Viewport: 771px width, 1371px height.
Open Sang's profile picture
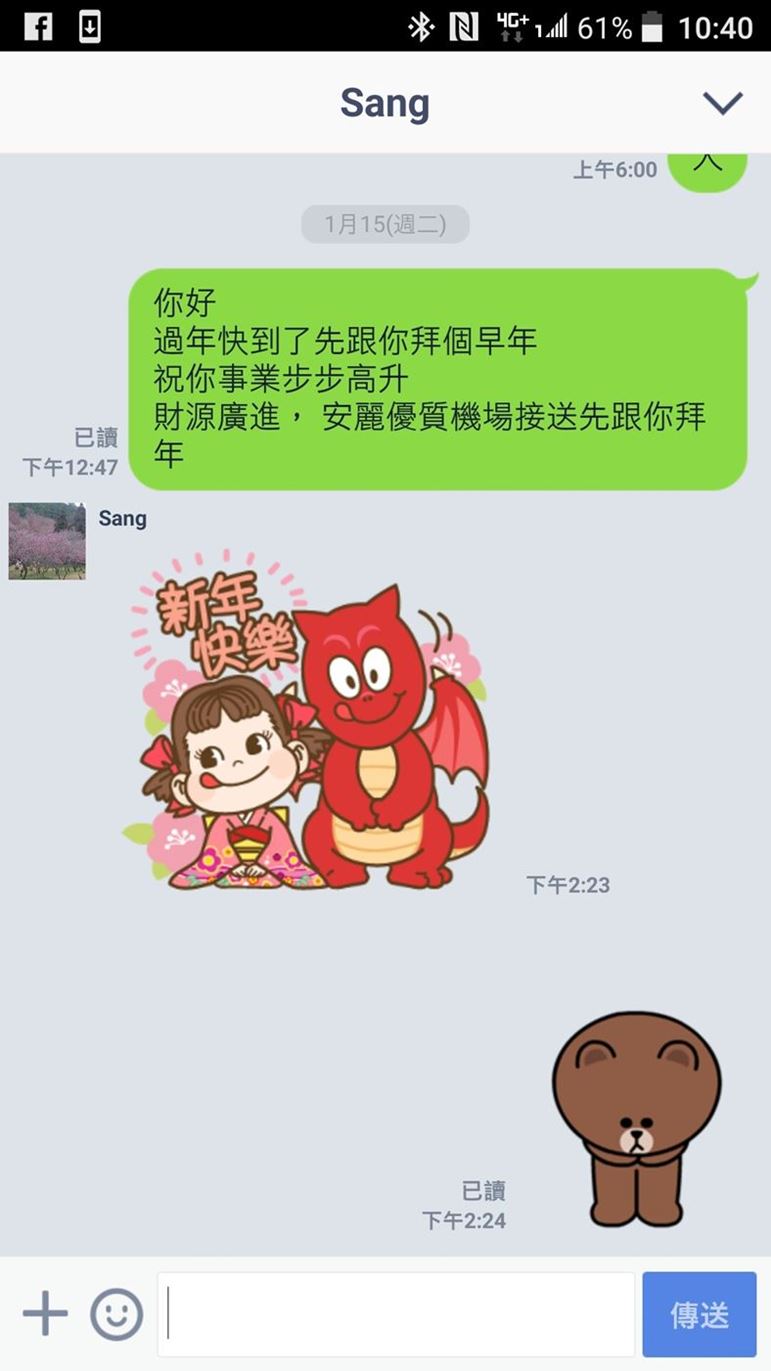47,541
